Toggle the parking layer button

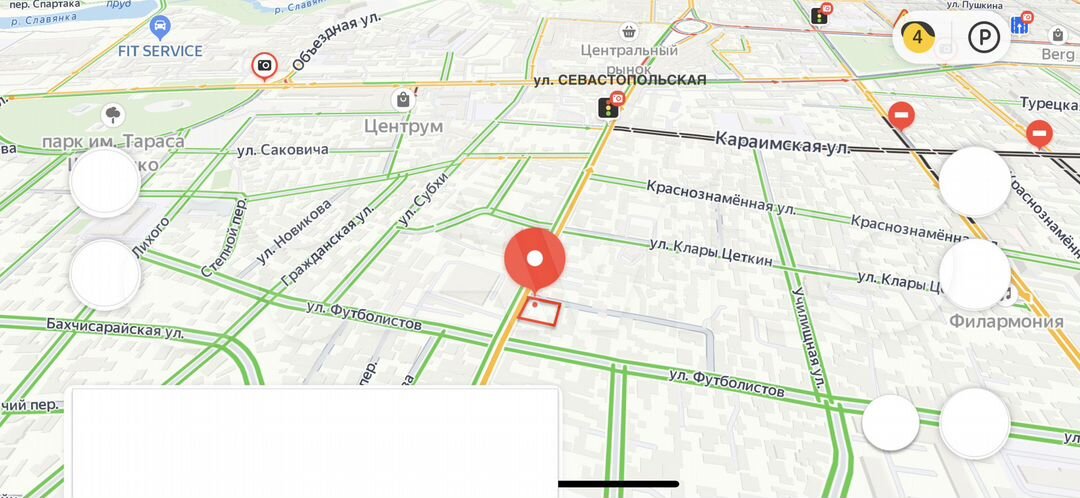(x=985, y=39)
